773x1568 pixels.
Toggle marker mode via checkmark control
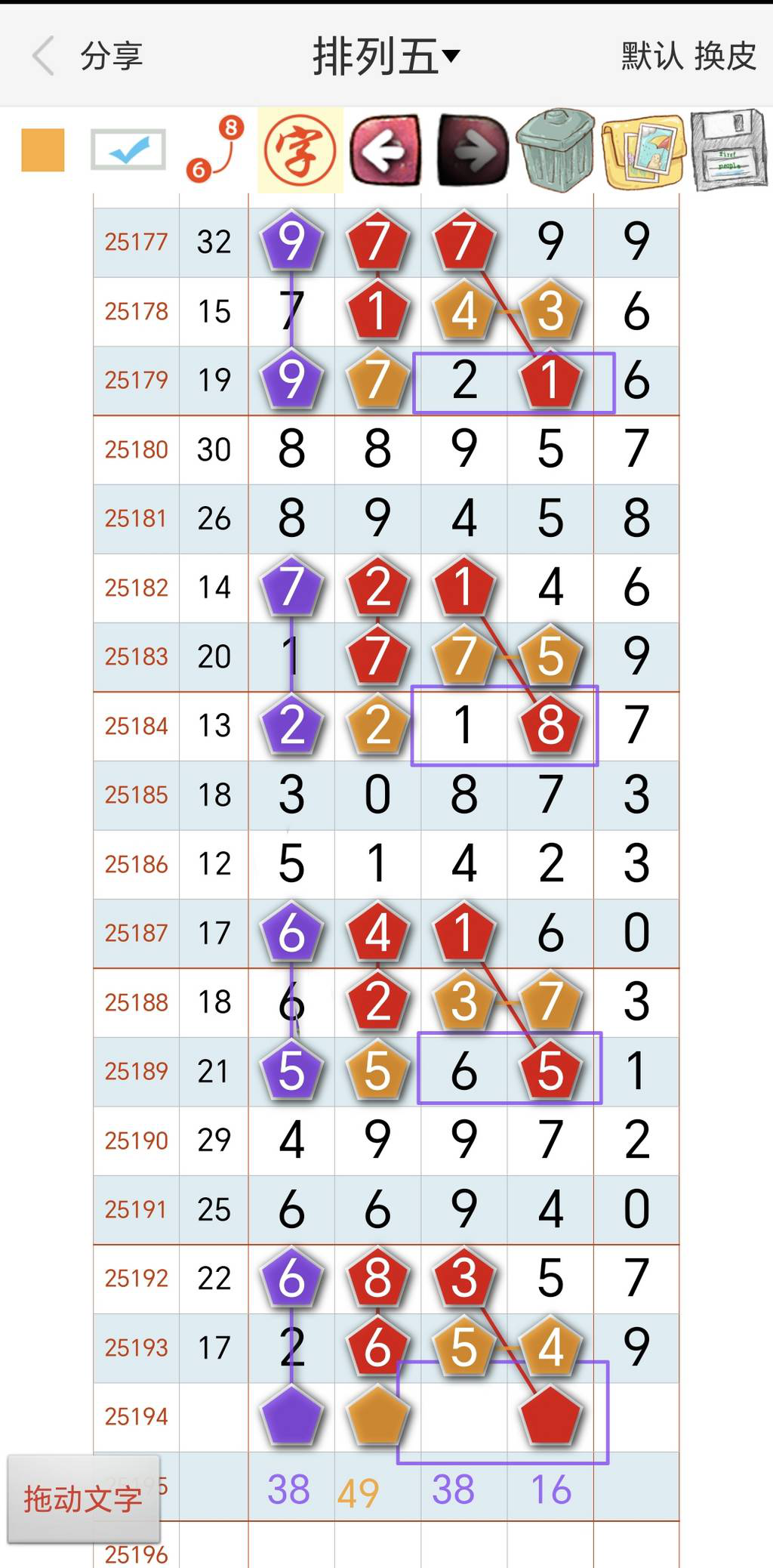click(x=128, y=151)
